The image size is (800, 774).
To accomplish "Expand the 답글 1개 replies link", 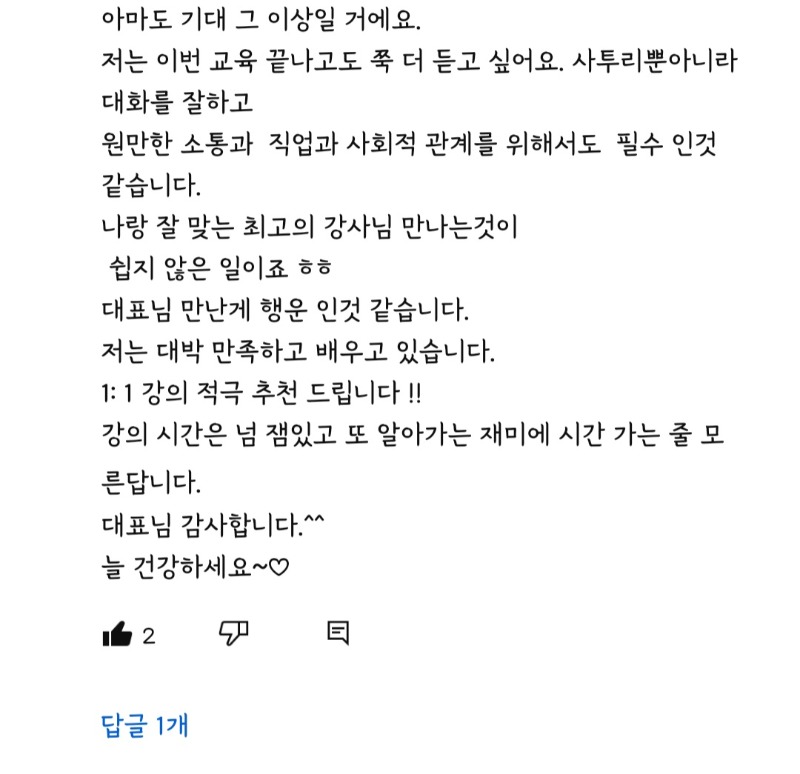I will coord(145,726).
